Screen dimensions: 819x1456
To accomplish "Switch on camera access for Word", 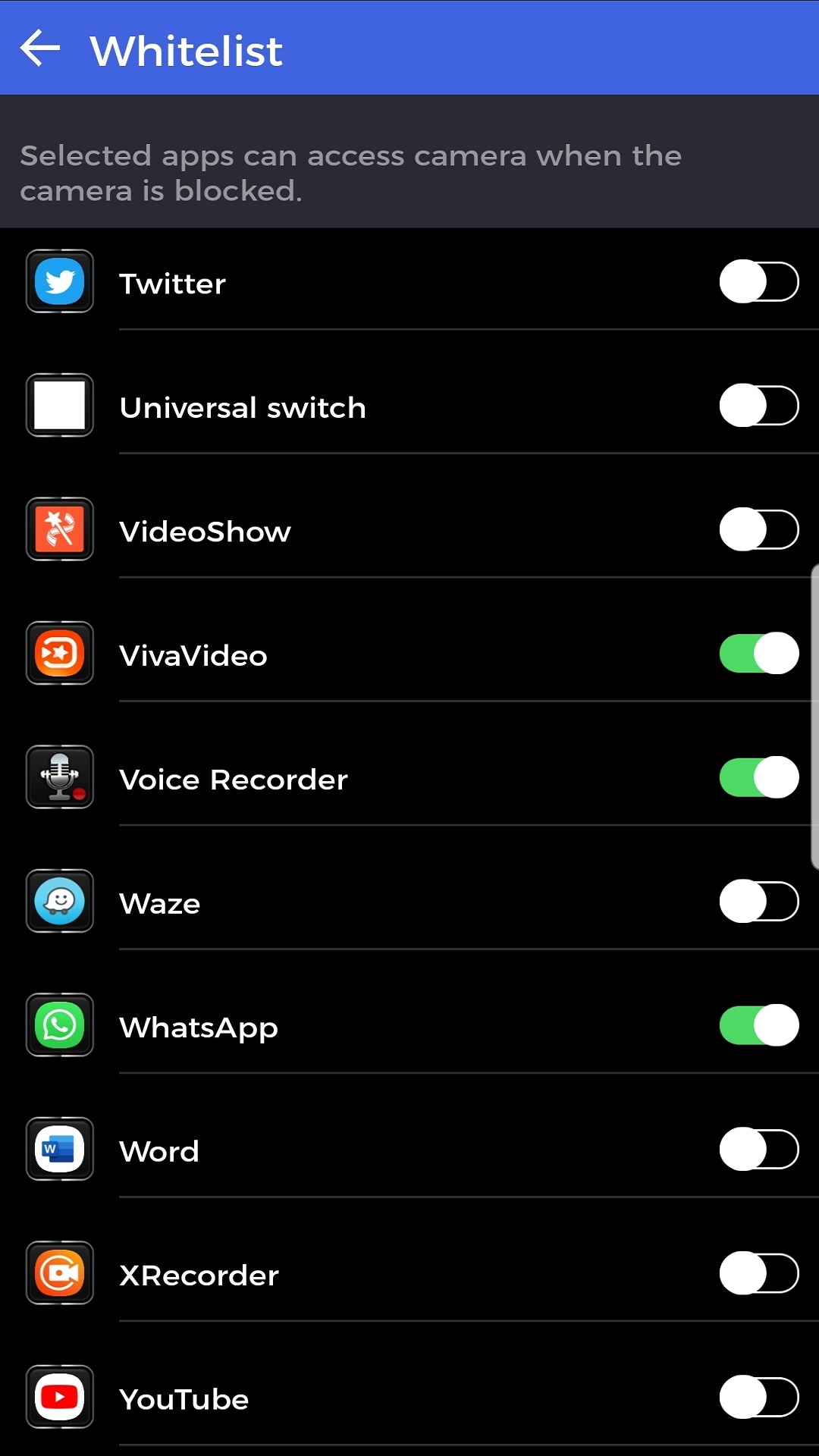I will click(x=758, y=1150).
